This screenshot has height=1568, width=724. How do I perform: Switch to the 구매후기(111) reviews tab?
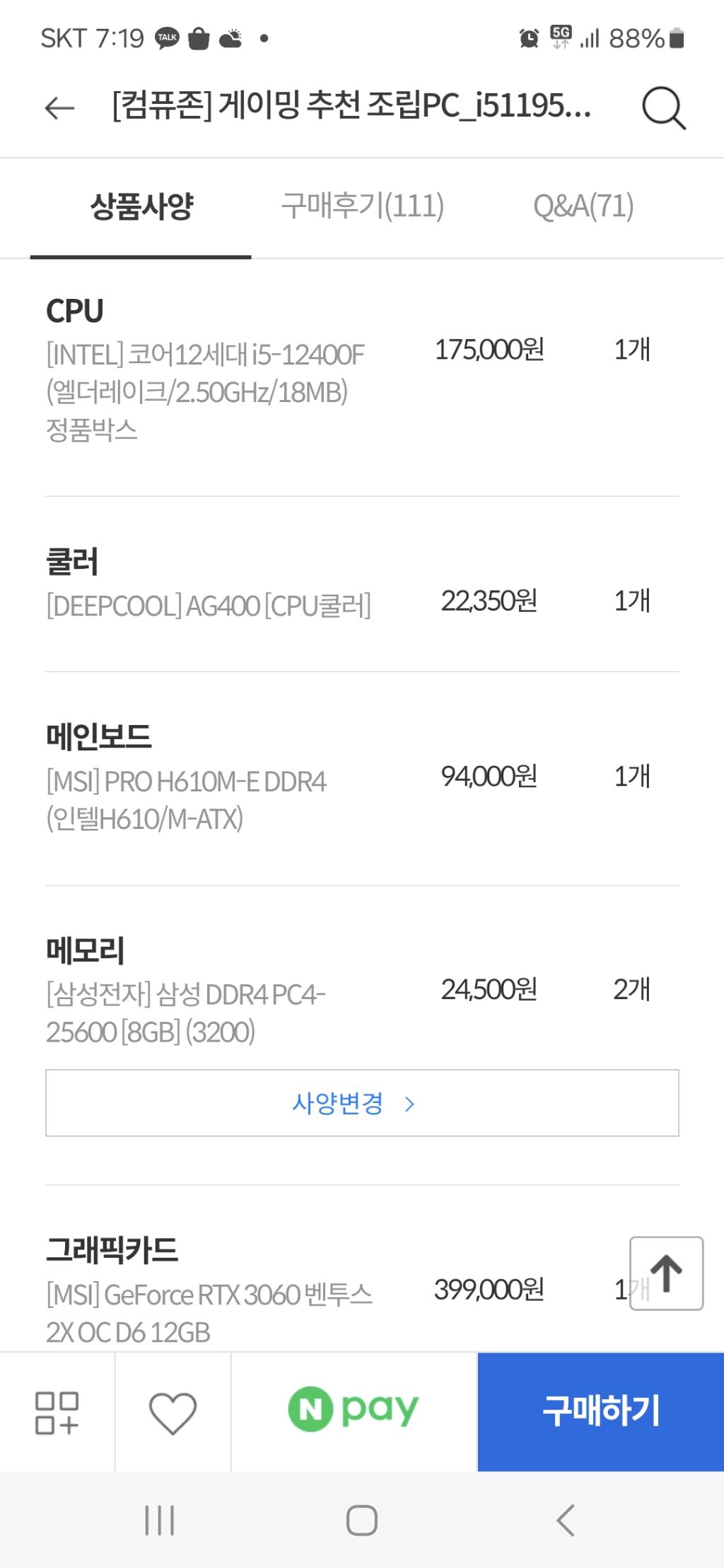363,206
